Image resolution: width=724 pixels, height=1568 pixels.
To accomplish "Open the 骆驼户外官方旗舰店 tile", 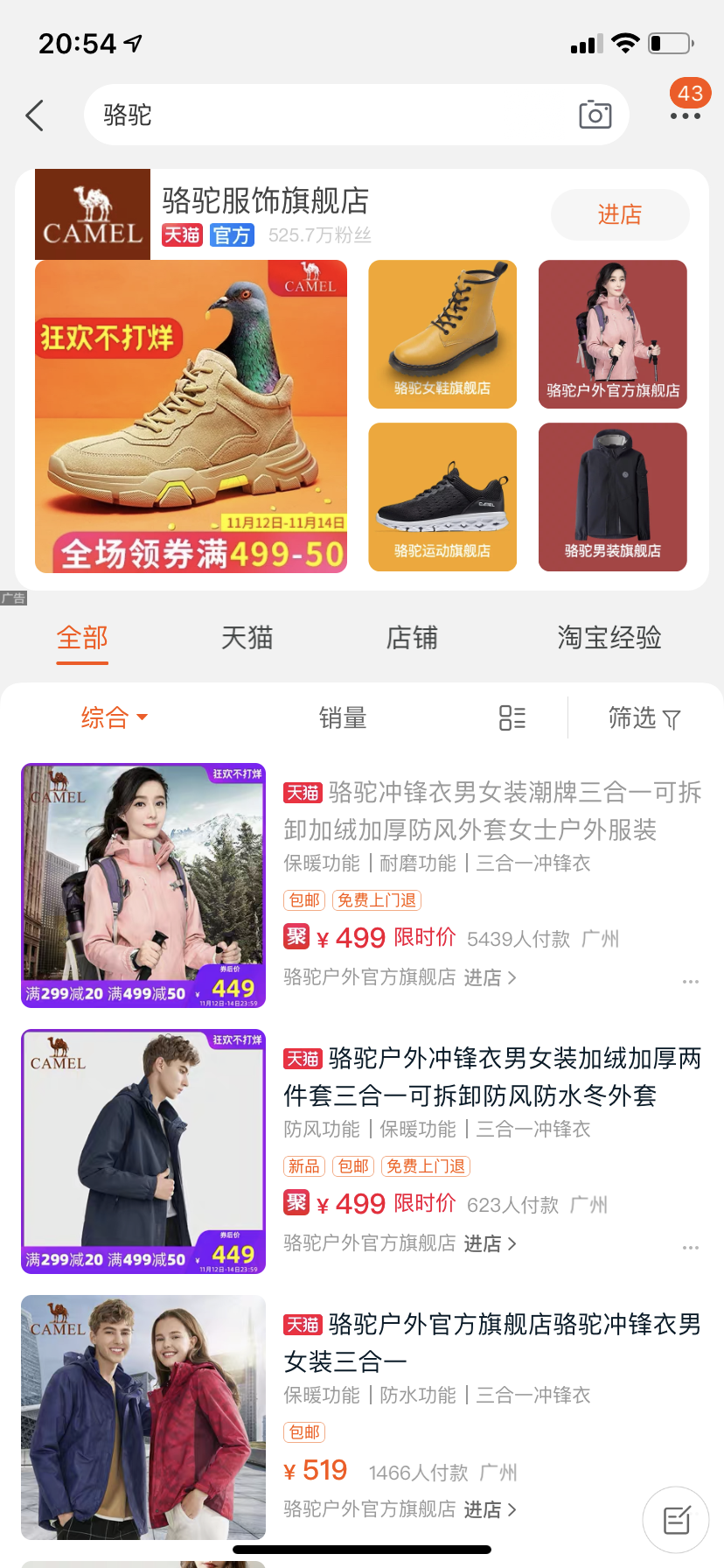I will point(612,334).
